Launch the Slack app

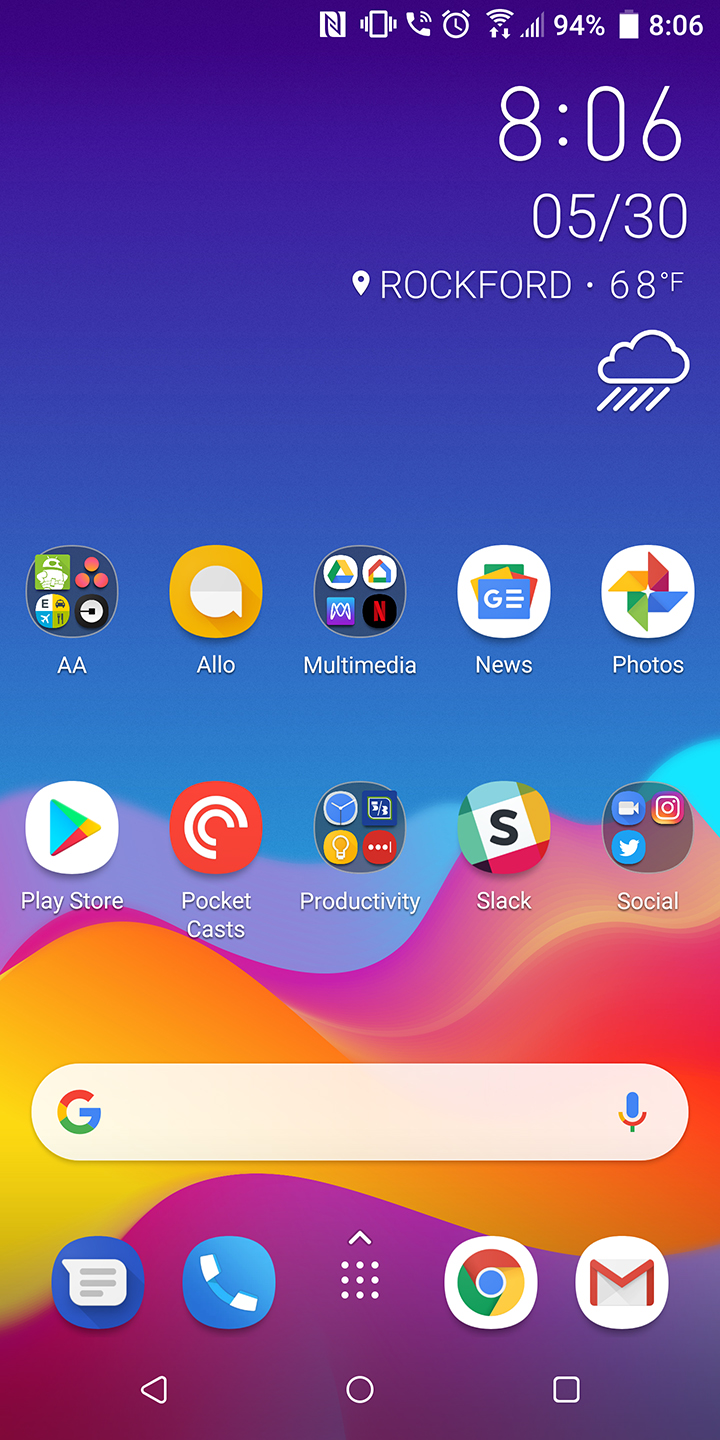(x=504, y=829)
